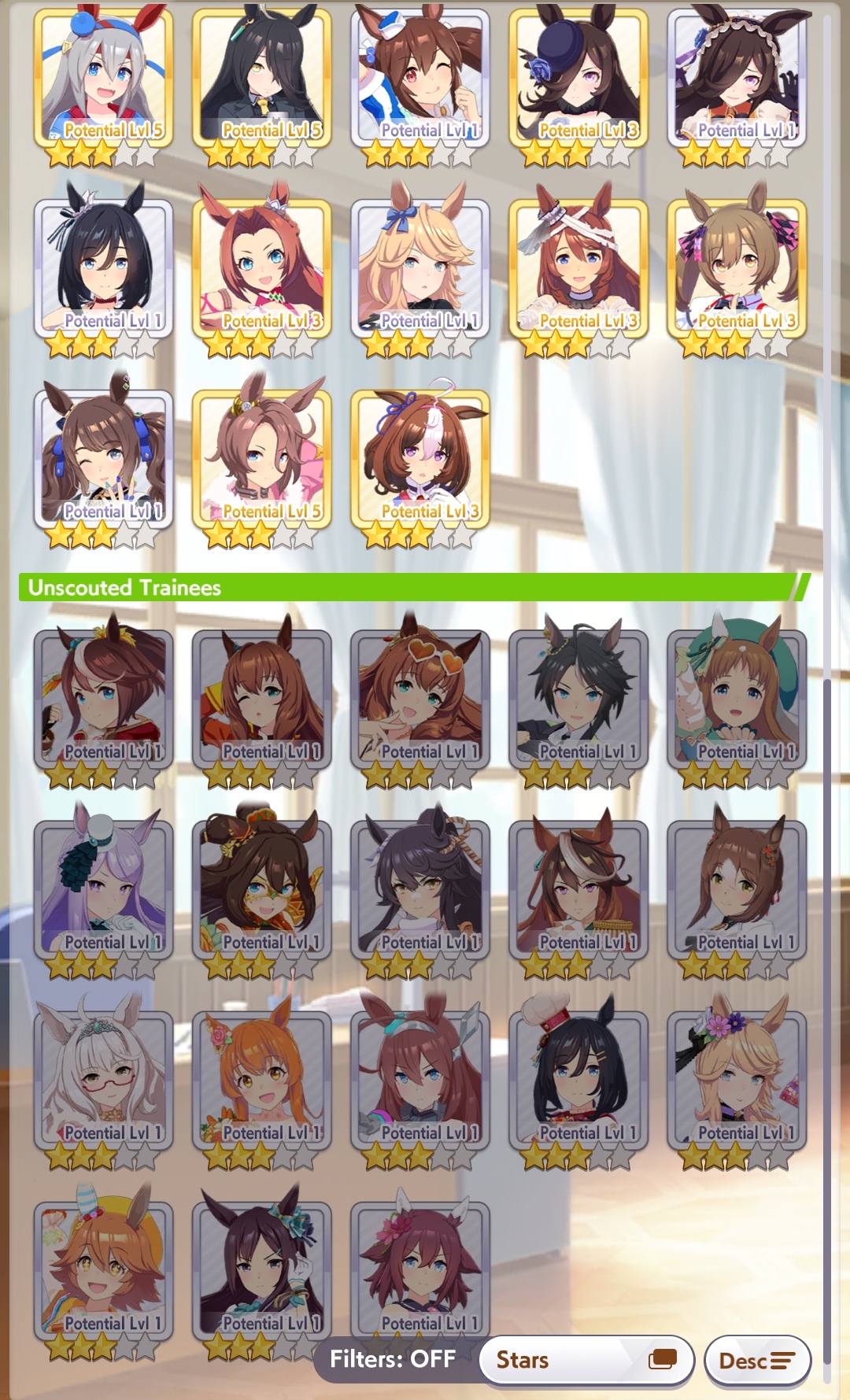This screenshot has height=1400, width=850.
Task: Select the trainee with lace frill headband
Action: (x=737, y=79)
